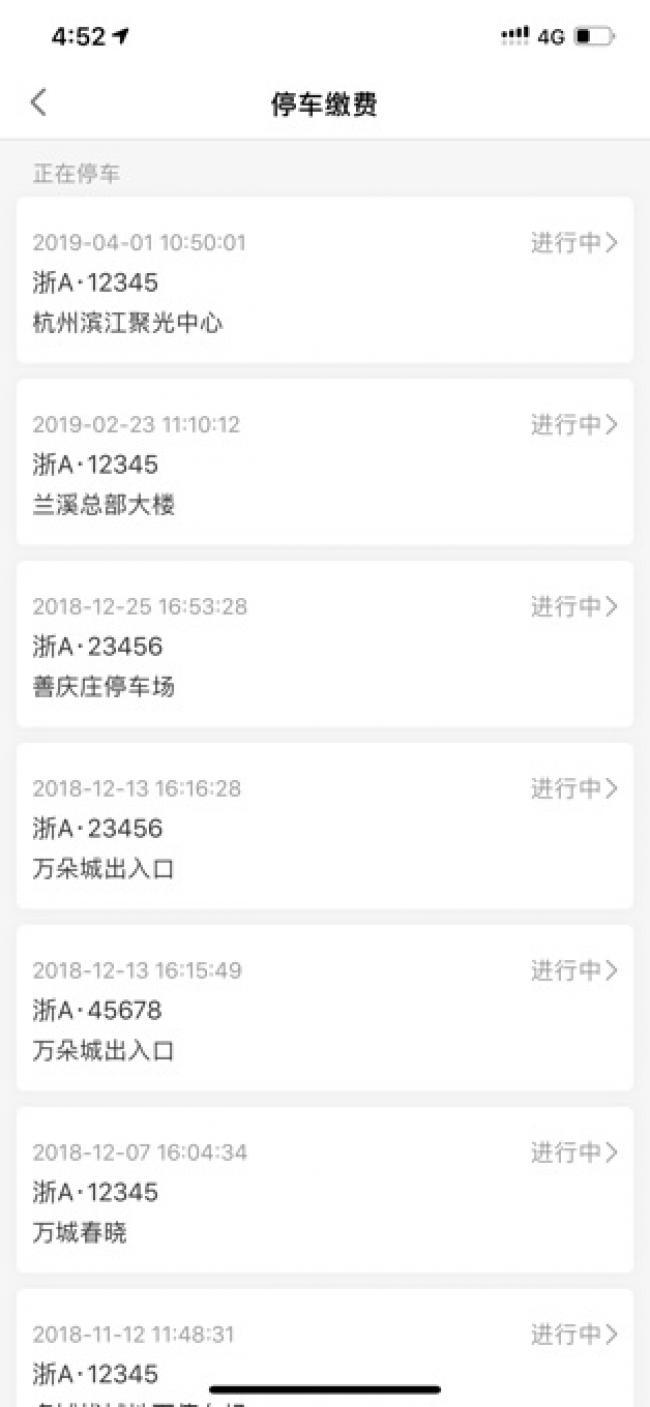Go back from the 停车缴费 page

38,103
